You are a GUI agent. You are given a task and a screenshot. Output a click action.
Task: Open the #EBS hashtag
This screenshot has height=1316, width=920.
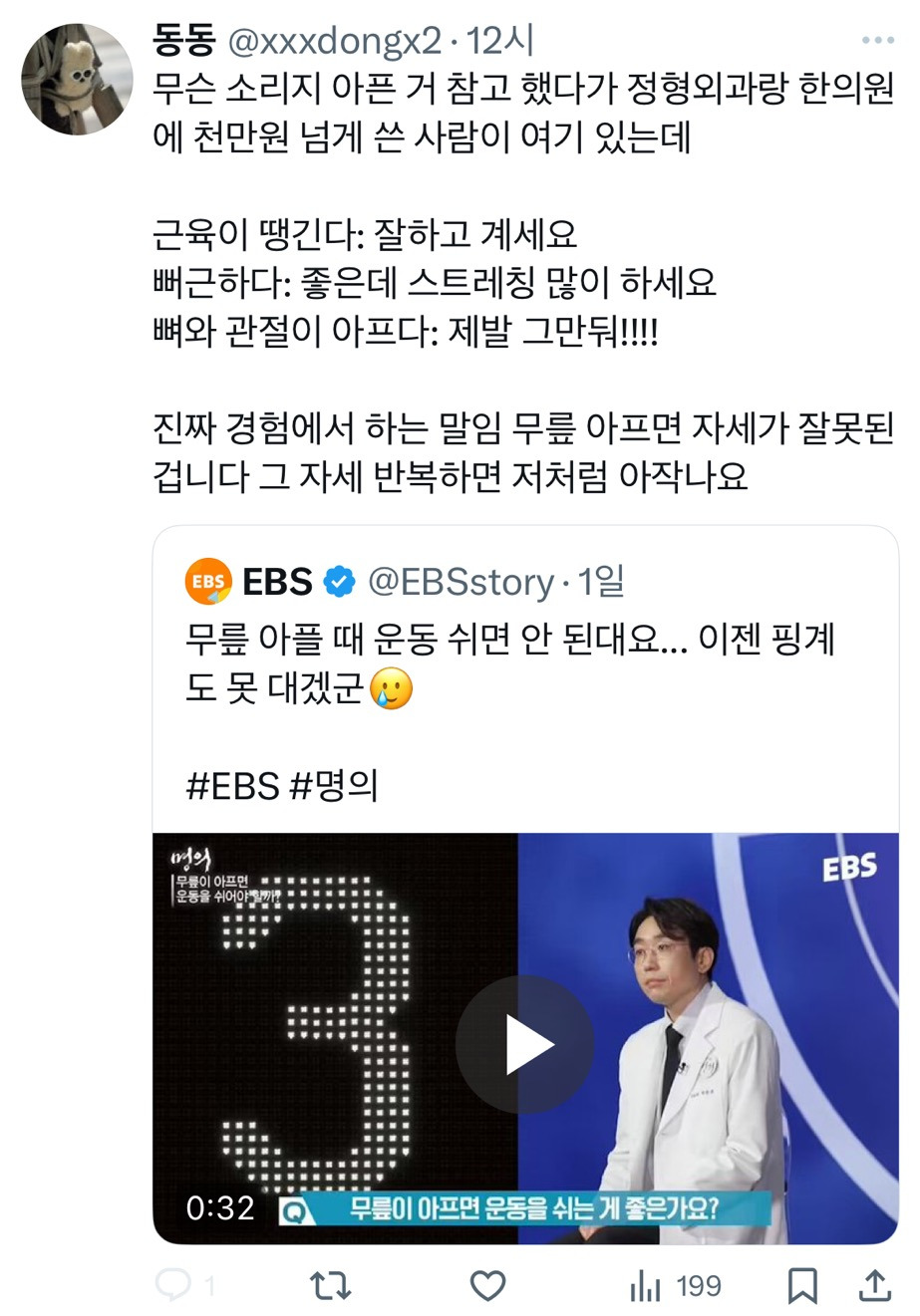232,786
